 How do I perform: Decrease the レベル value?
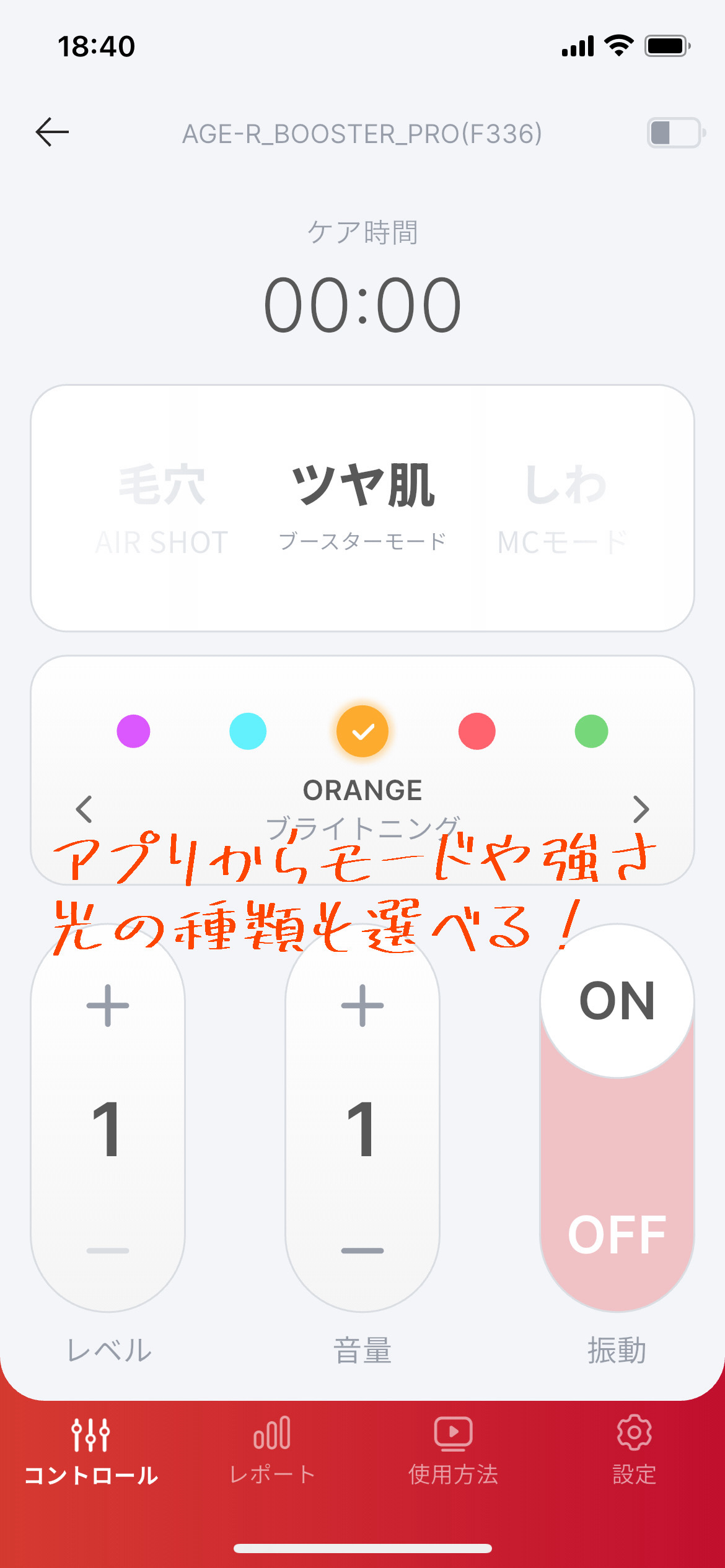108,1250
